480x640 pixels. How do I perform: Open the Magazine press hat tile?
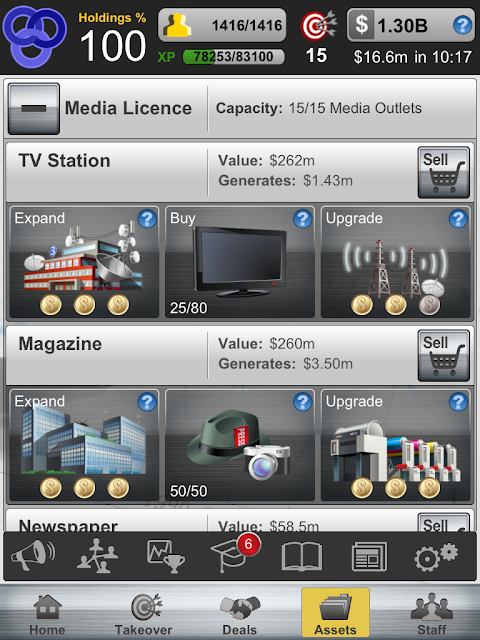click(240, 445)
